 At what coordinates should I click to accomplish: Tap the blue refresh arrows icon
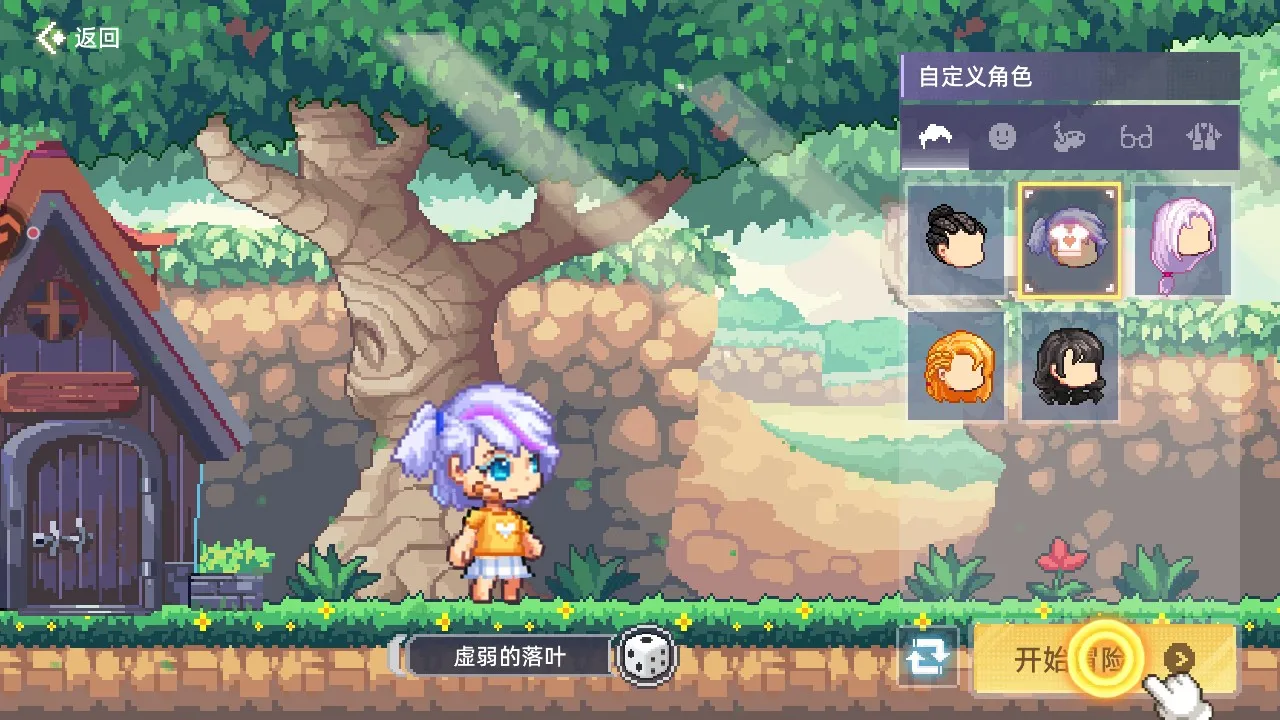[927, 657]
